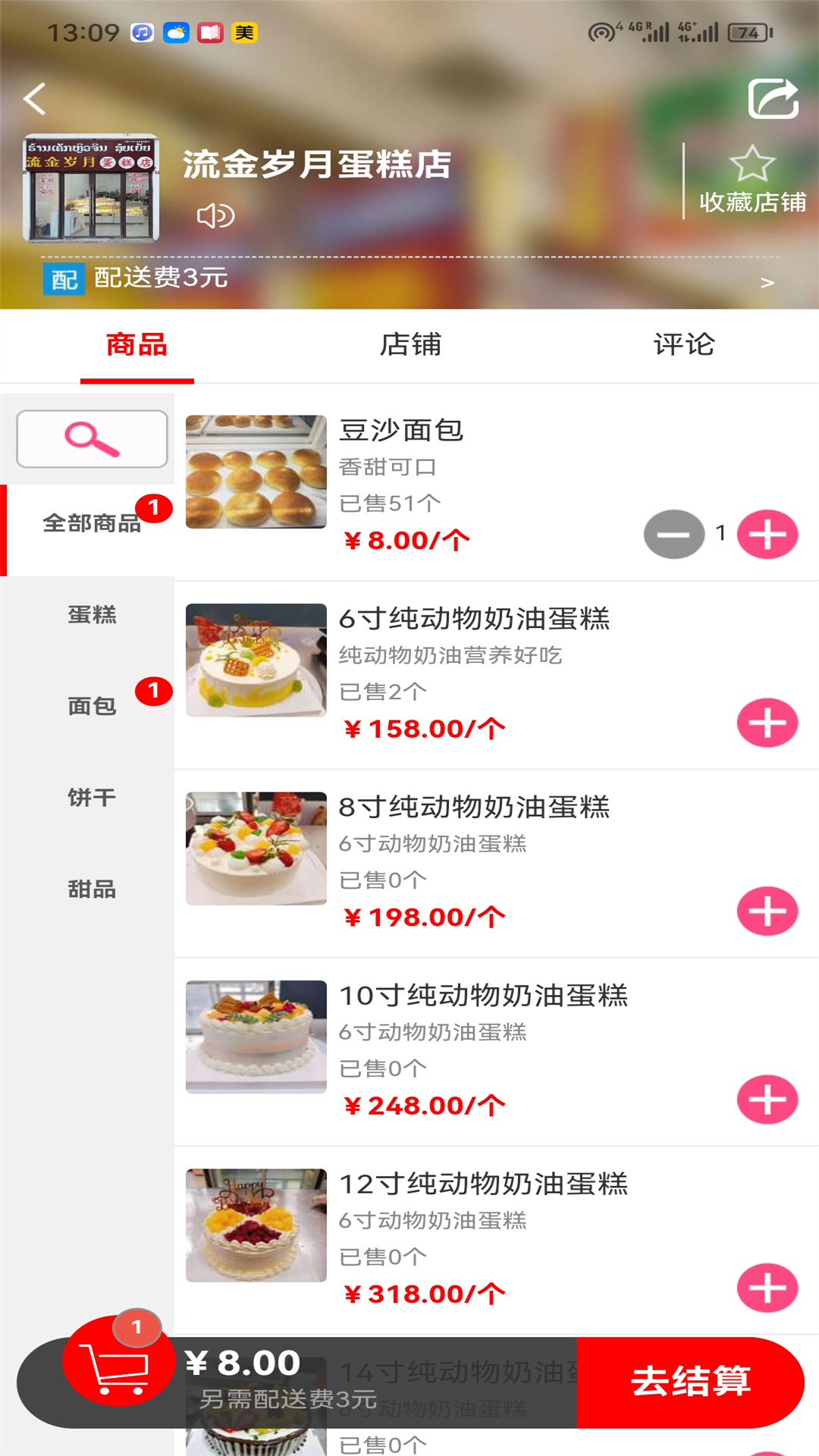
Task: Add 12寸纯动物奶油蛋糕 to cart
Action: (x=767, y=1288)
